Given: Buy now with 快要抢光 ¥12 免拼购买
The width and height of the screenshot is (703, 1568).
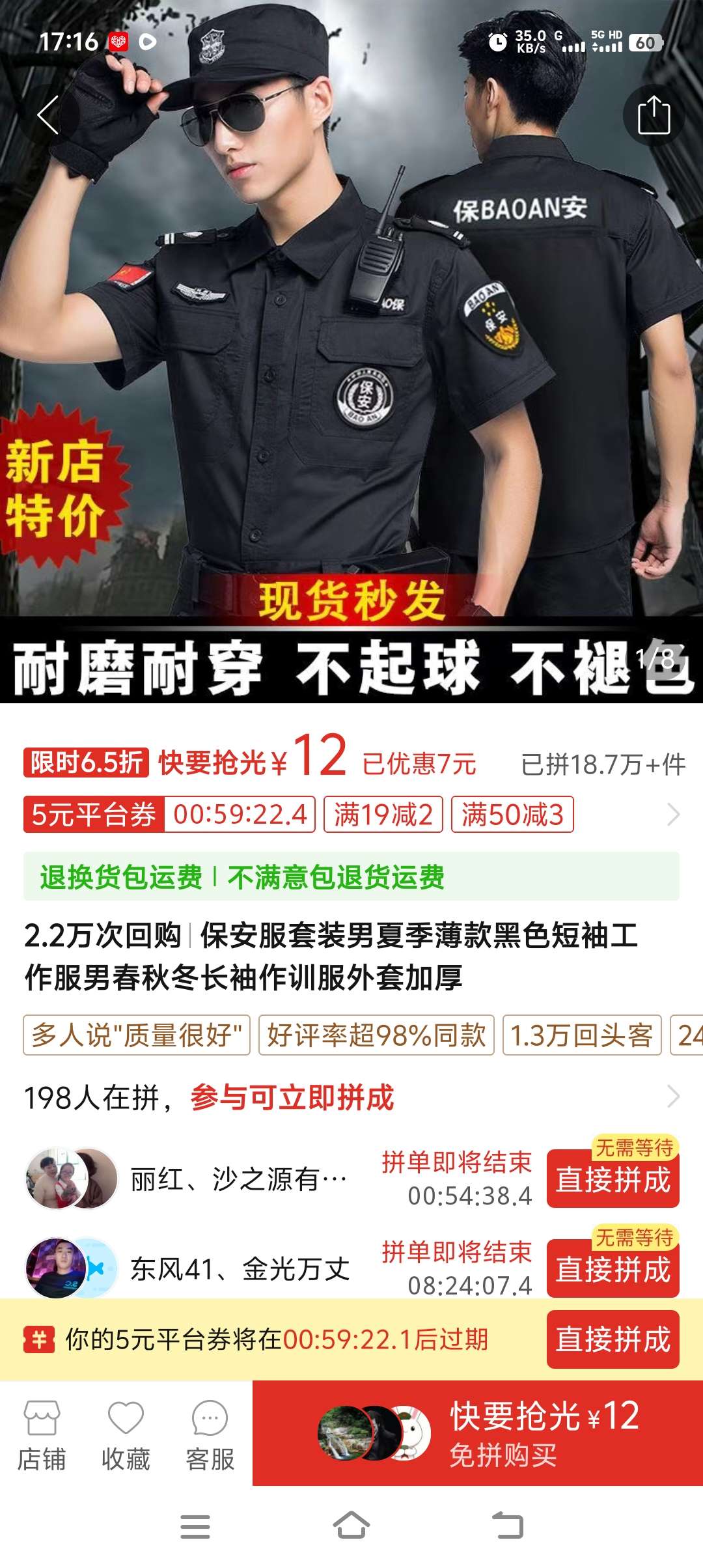Looking at the screenshot, I should pyautogui.click(x=478, y=1433).
